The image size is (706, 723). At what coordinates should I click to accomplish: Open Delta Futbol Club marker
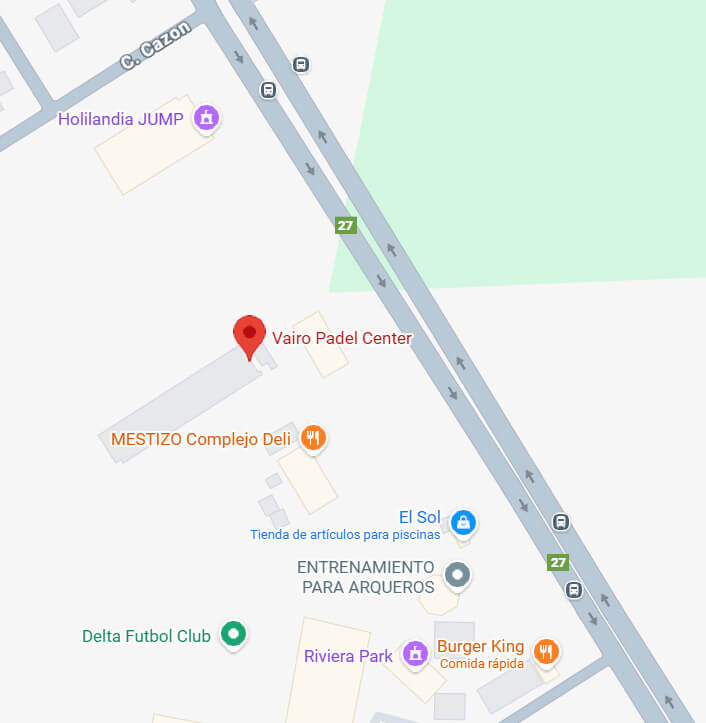coord(233,633)
